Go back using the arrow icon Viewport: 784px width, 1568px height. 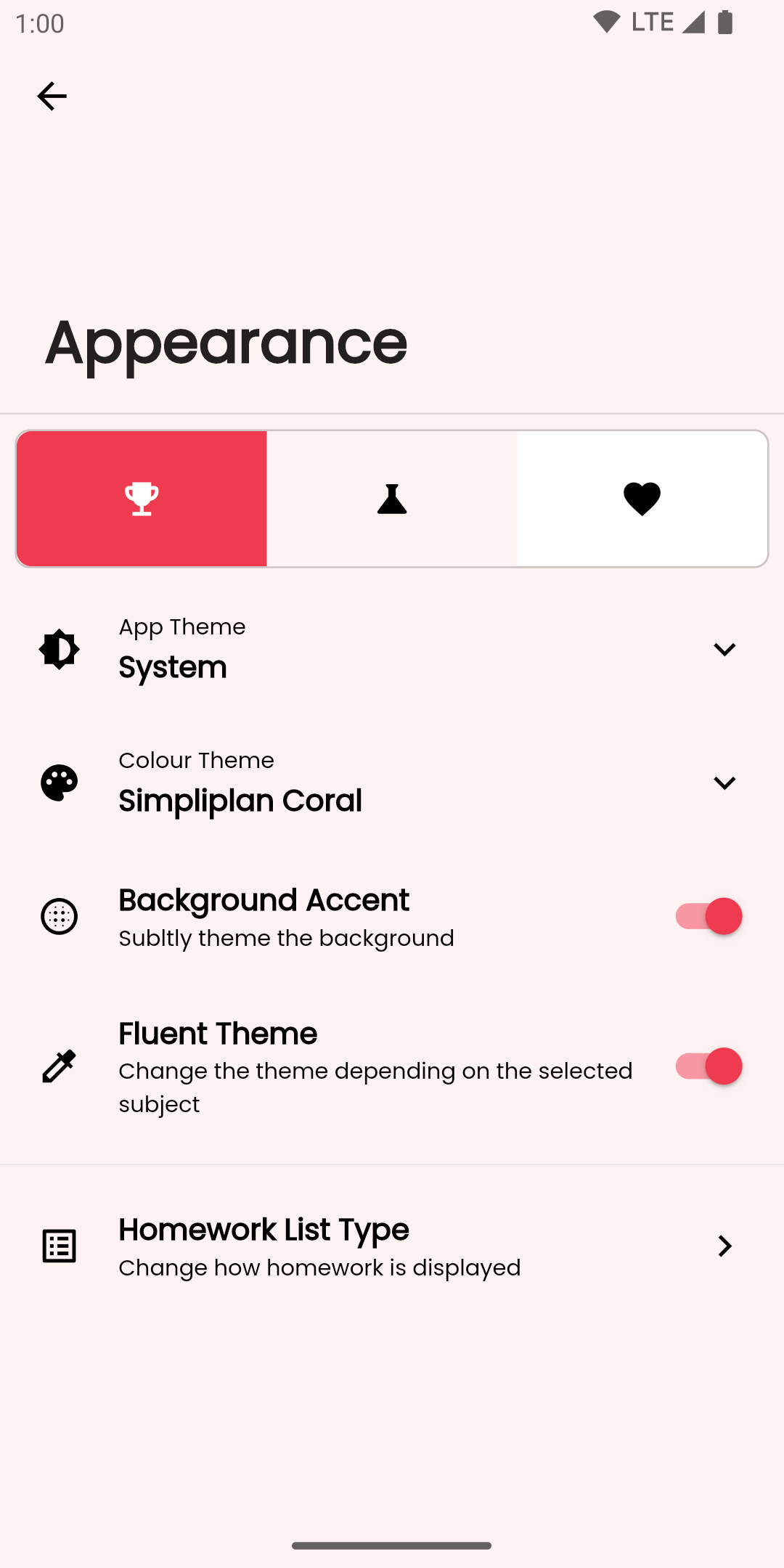pos(52,96)
